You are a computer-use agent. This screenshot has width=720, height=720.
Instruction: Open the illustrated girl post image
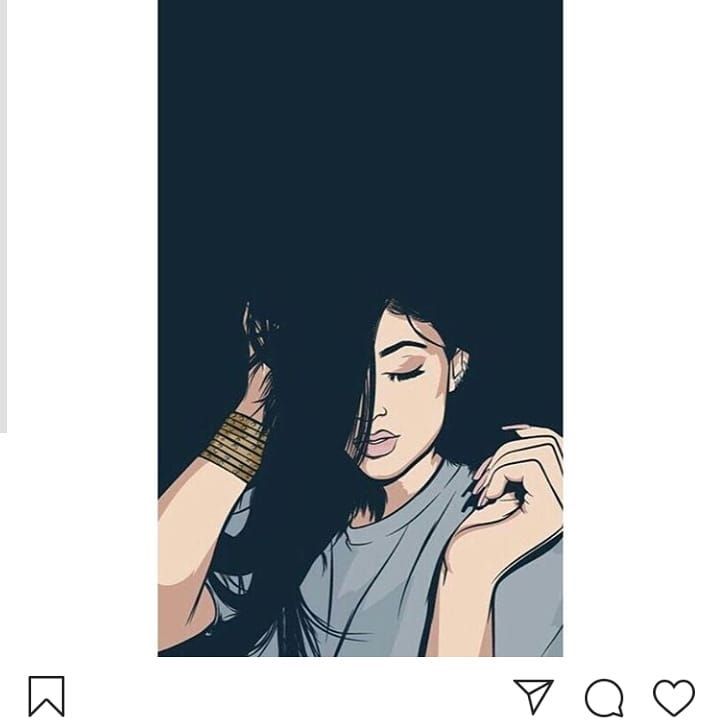360,330
